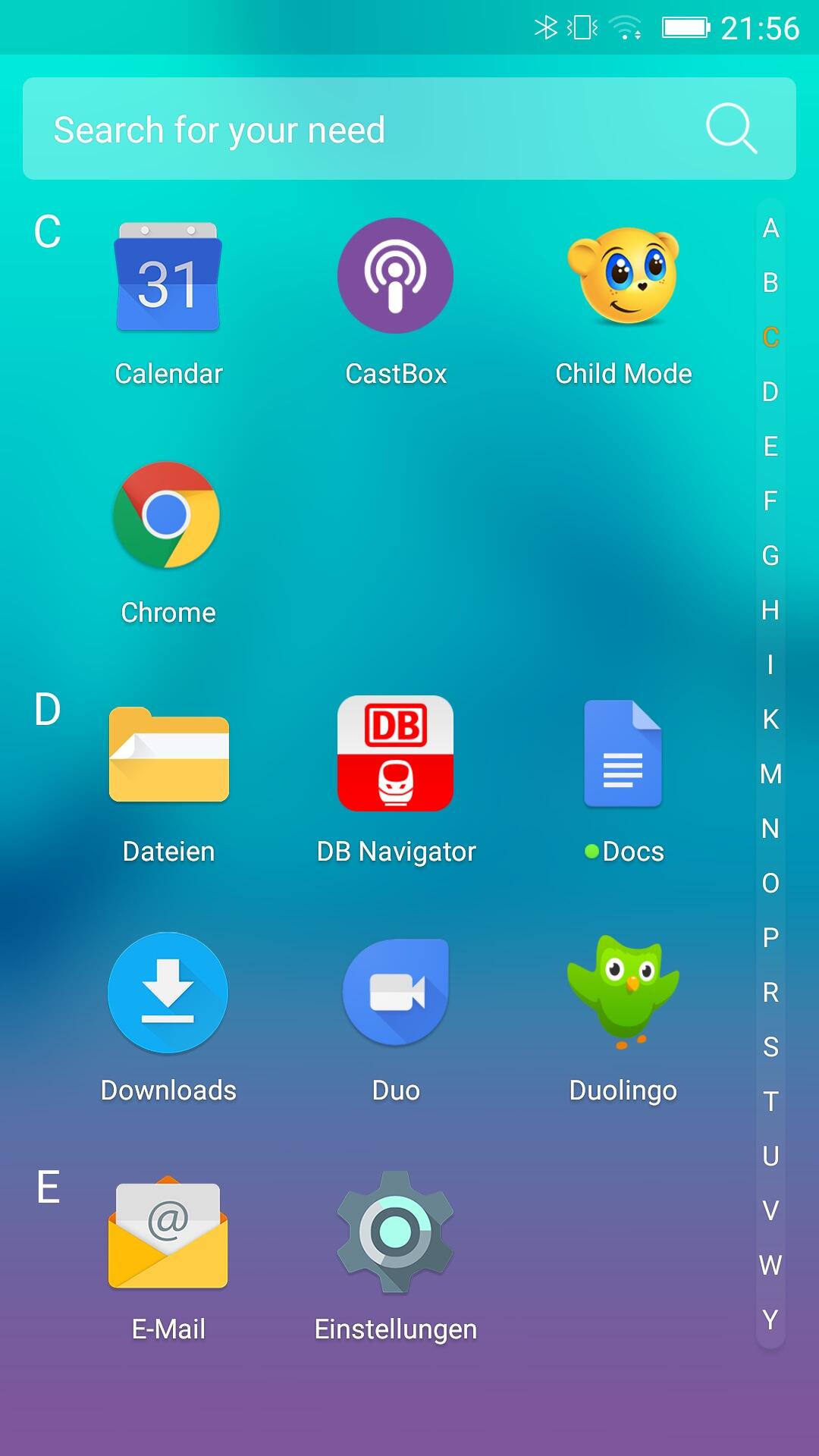The width and height of the screenshot is (819, 1456).
Task: Tap the magnifying glass search icon
Action: 731,128
